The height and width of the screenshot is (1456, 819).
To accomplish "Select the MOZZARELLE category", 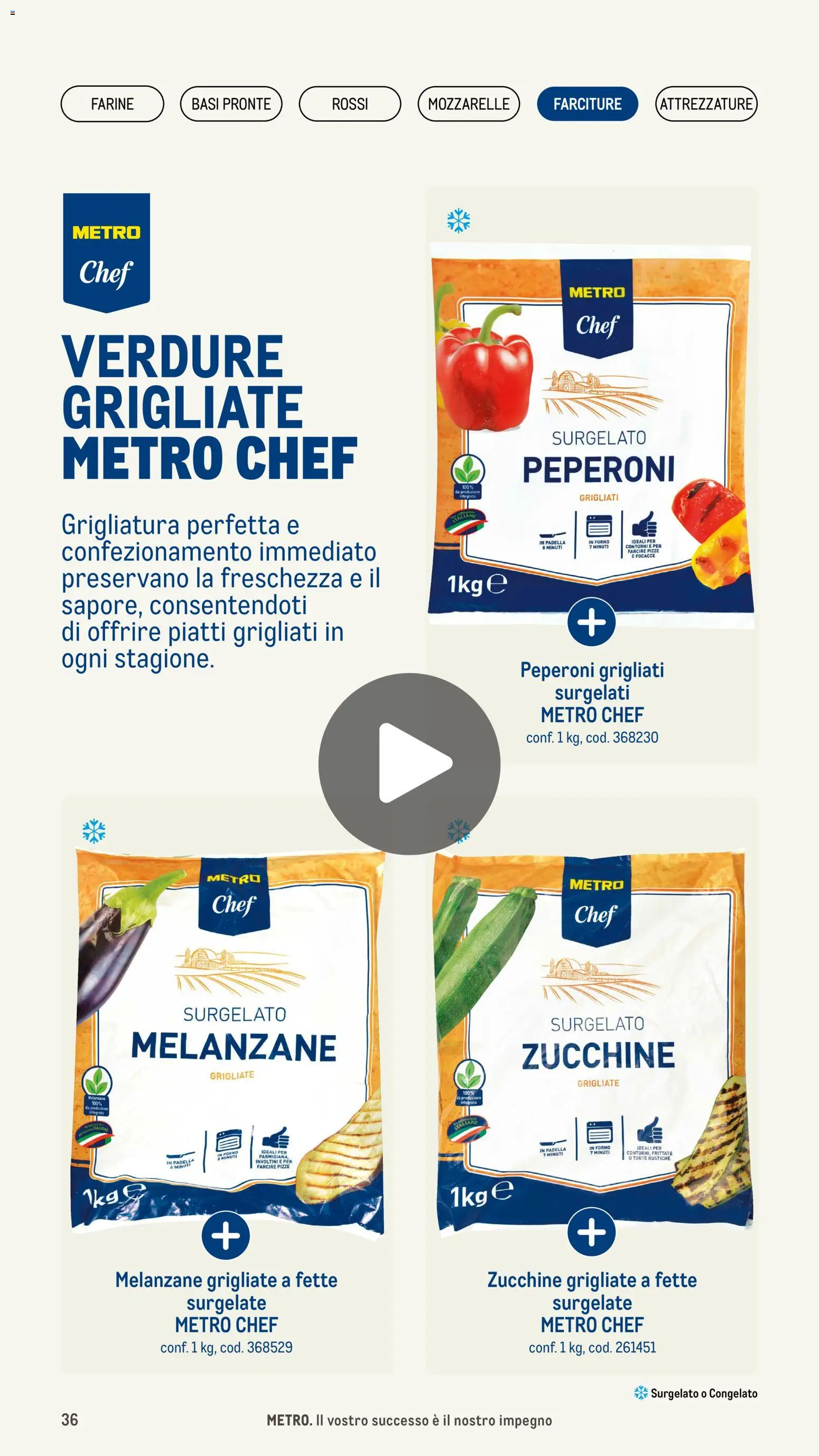I will point(469,104).
